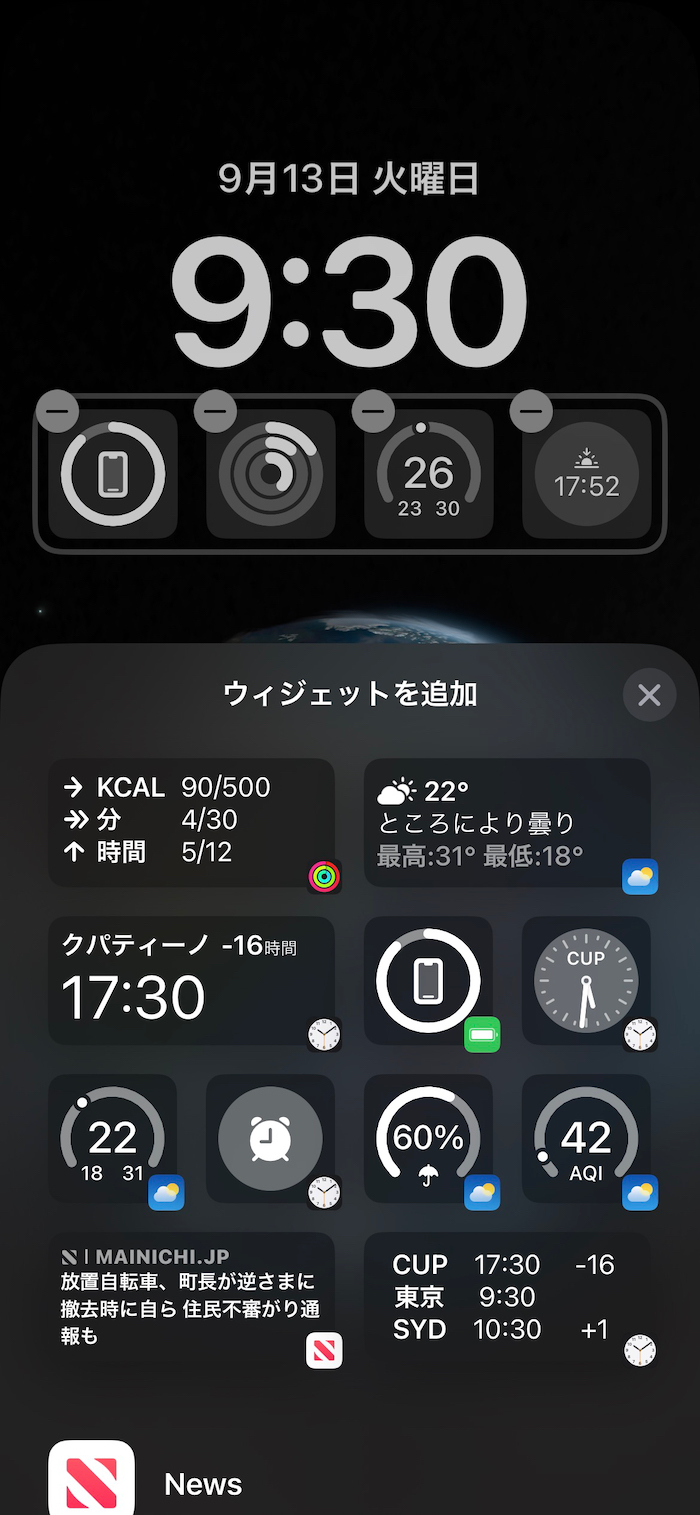Add the クパティーノ city clock widget
700x1515 pixels.
(x=191, y=980)
